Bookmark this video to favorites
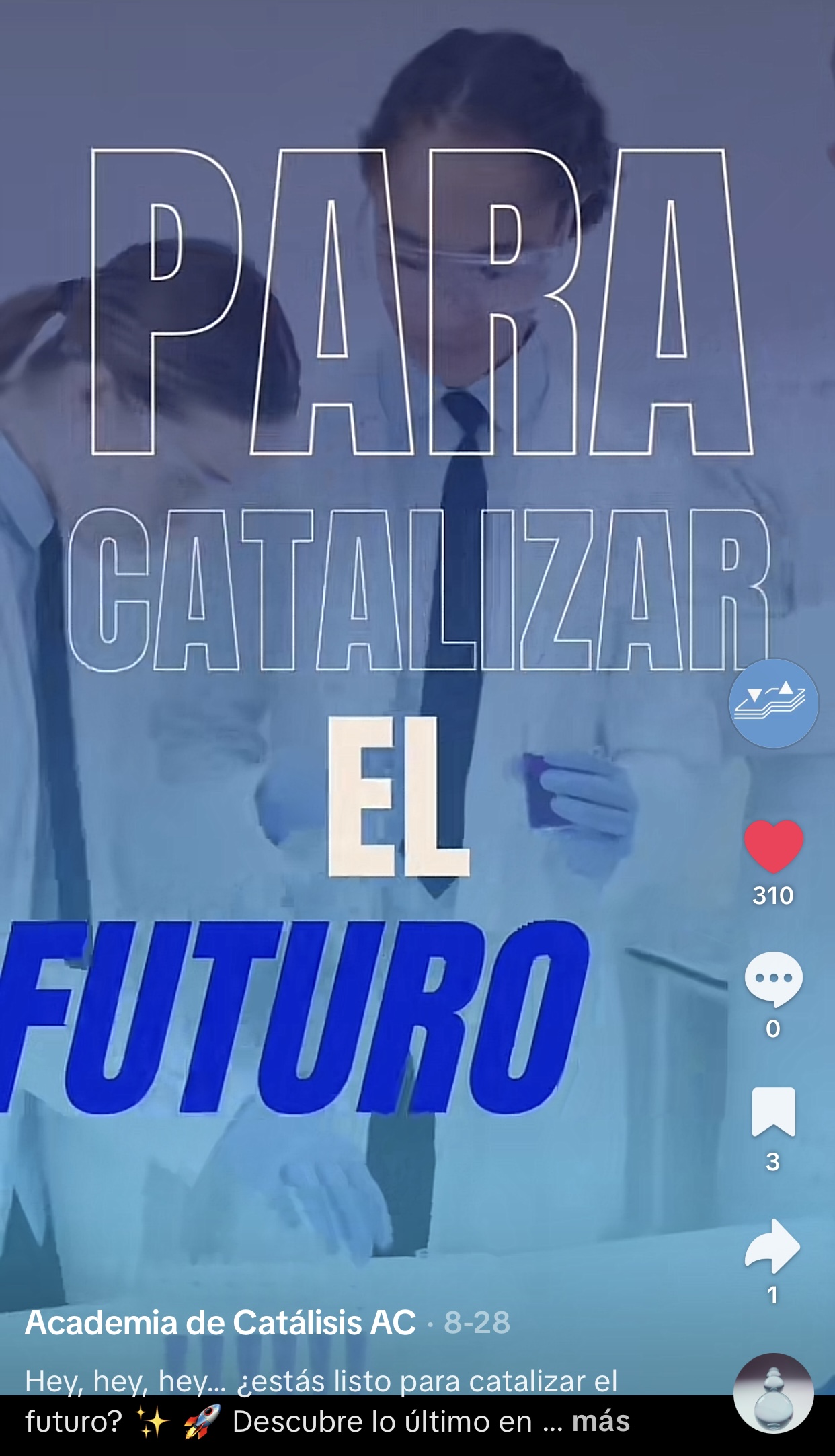The height and width of the screenshot is (1456, 835). 773,1112
